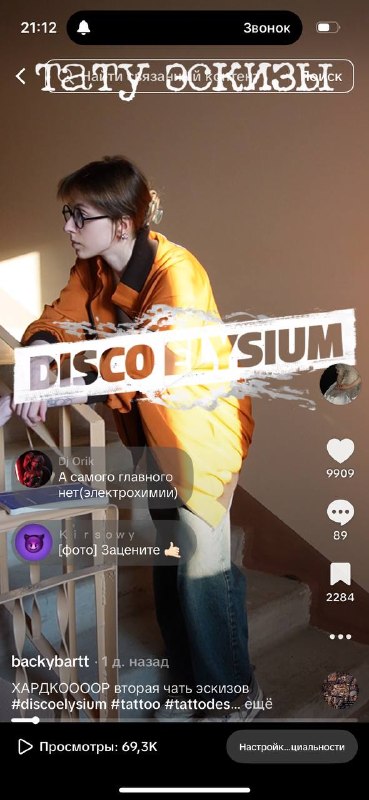
Task: Open the privacy settings button
Action: tap(292, 747)
